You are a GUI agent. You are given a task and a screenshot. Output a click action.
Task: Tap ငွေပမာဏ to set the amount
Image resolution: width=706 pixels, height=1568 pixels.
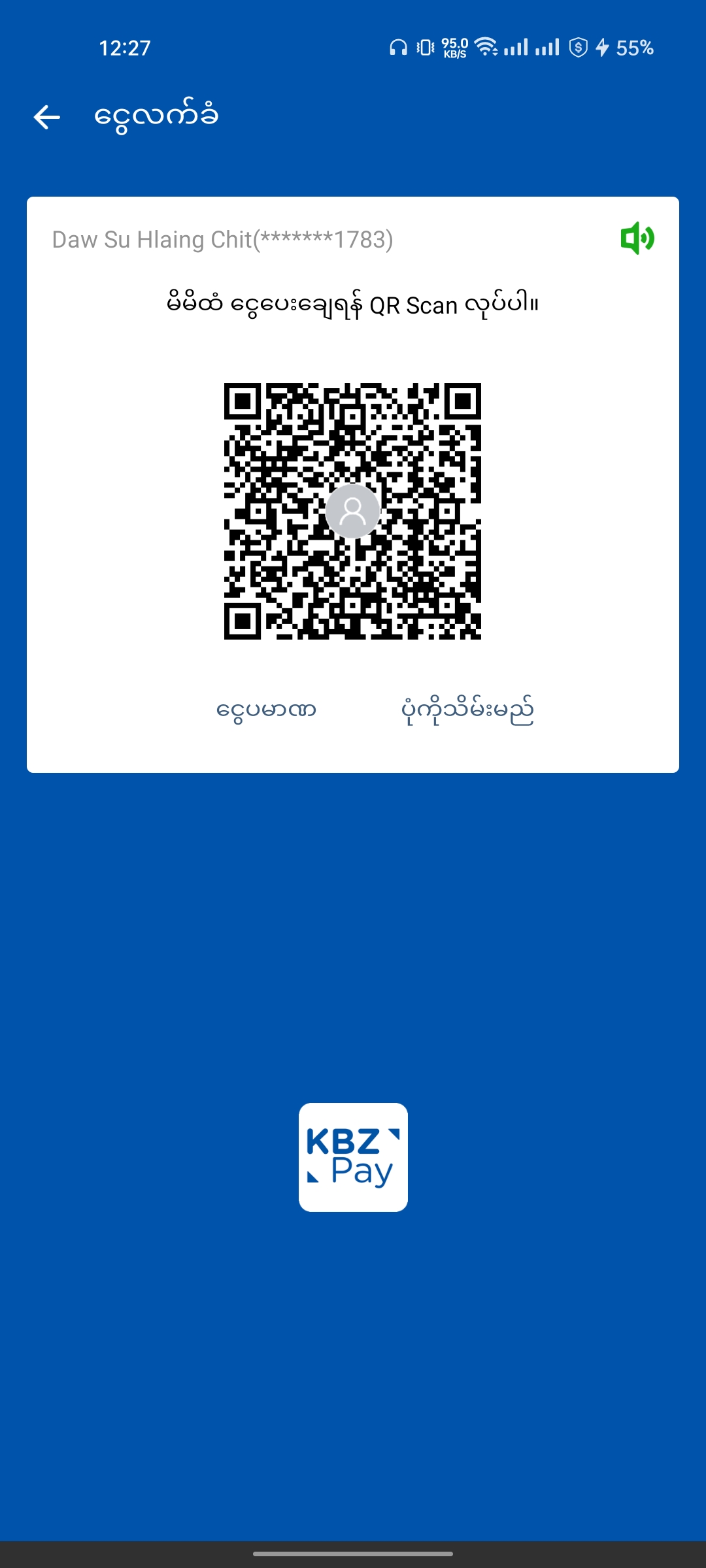[266, 710]
